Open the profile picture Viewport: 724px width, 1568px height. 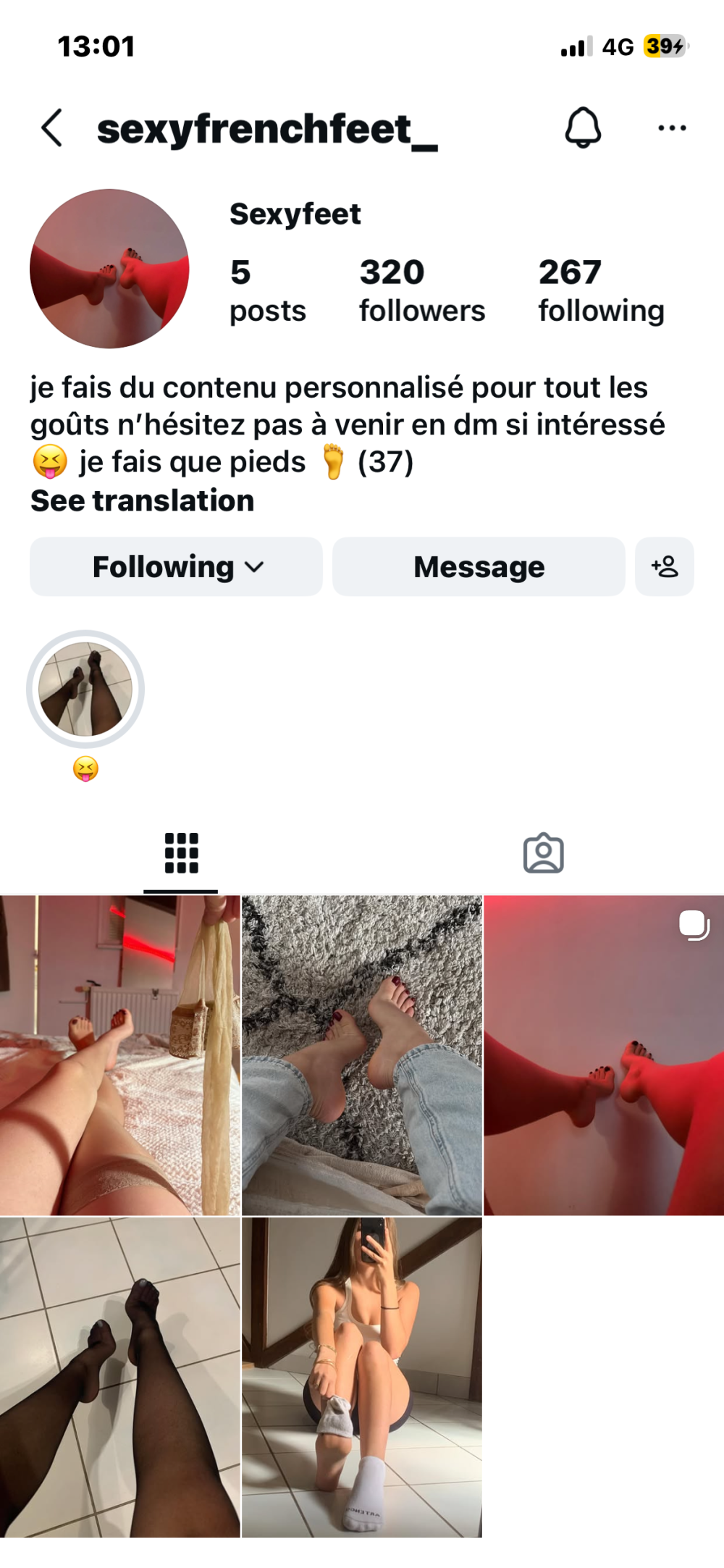[109, 269]
